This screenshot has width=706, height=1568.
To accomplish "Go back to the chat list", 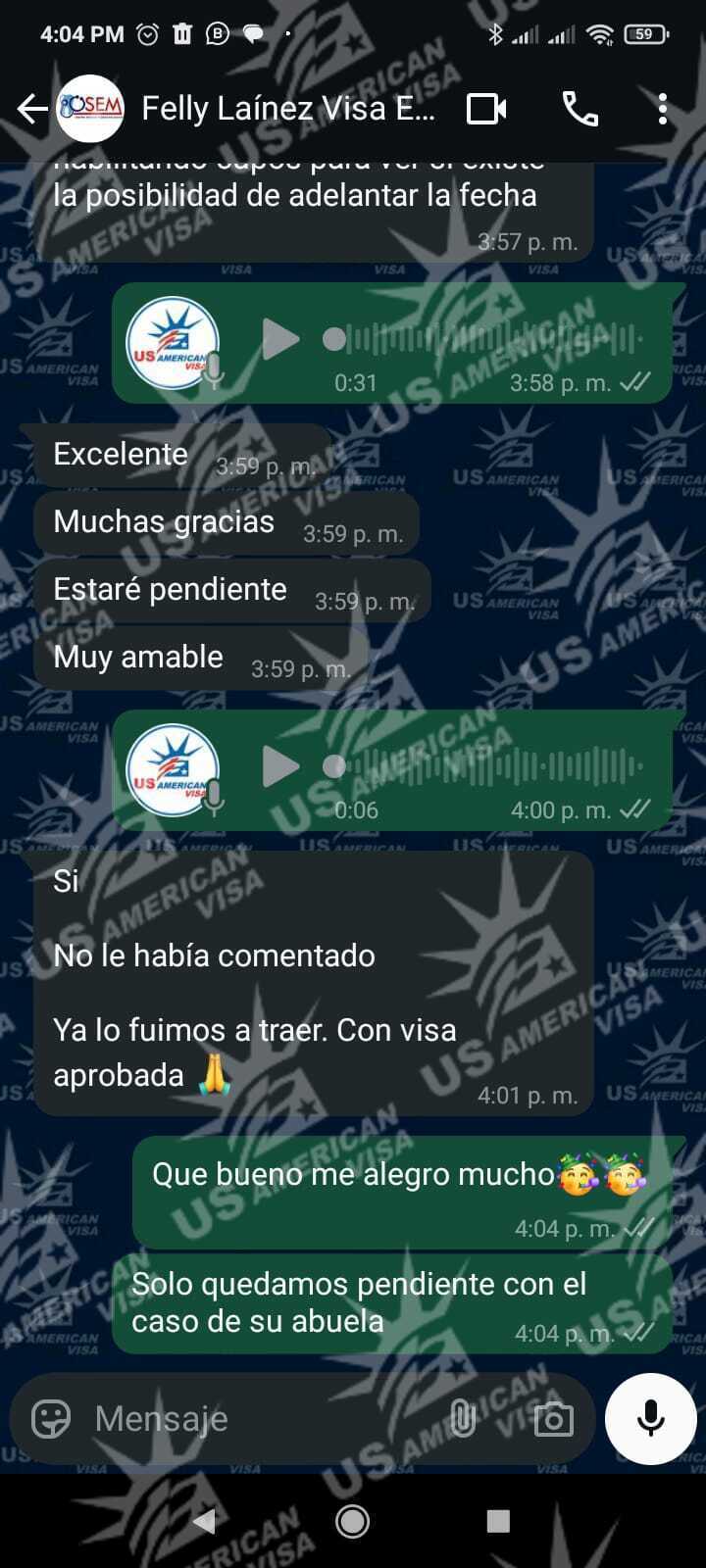I will coord(32,109).
